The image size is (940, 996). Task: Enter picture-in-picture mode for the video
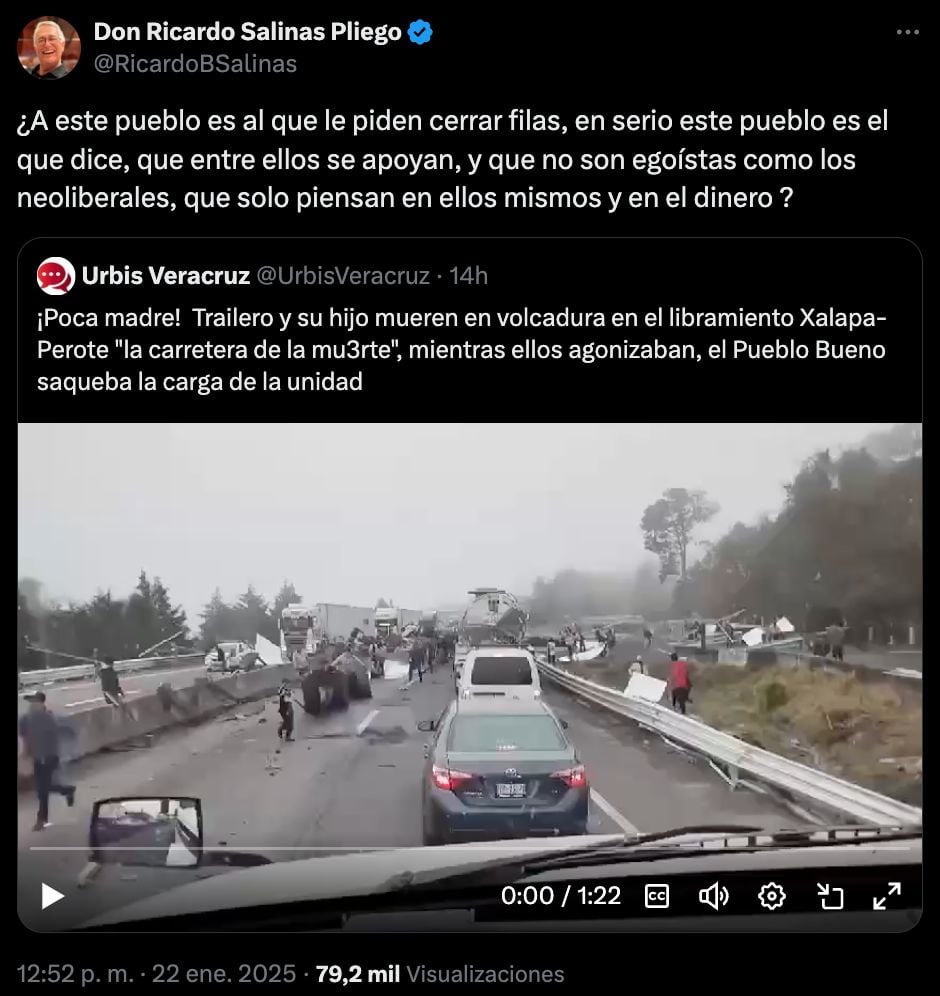coord(830,896)
